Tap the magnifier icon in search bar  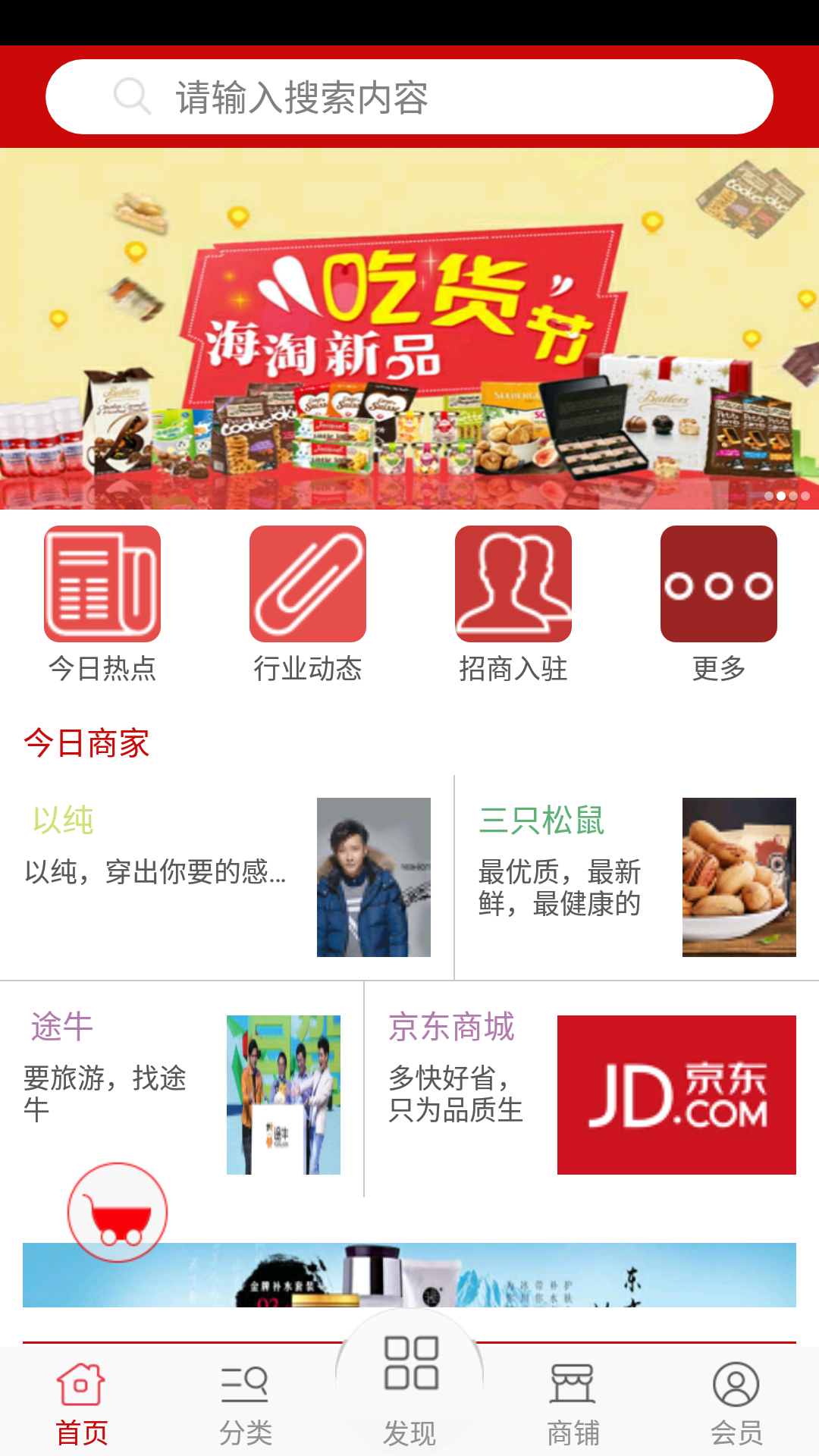132,96
